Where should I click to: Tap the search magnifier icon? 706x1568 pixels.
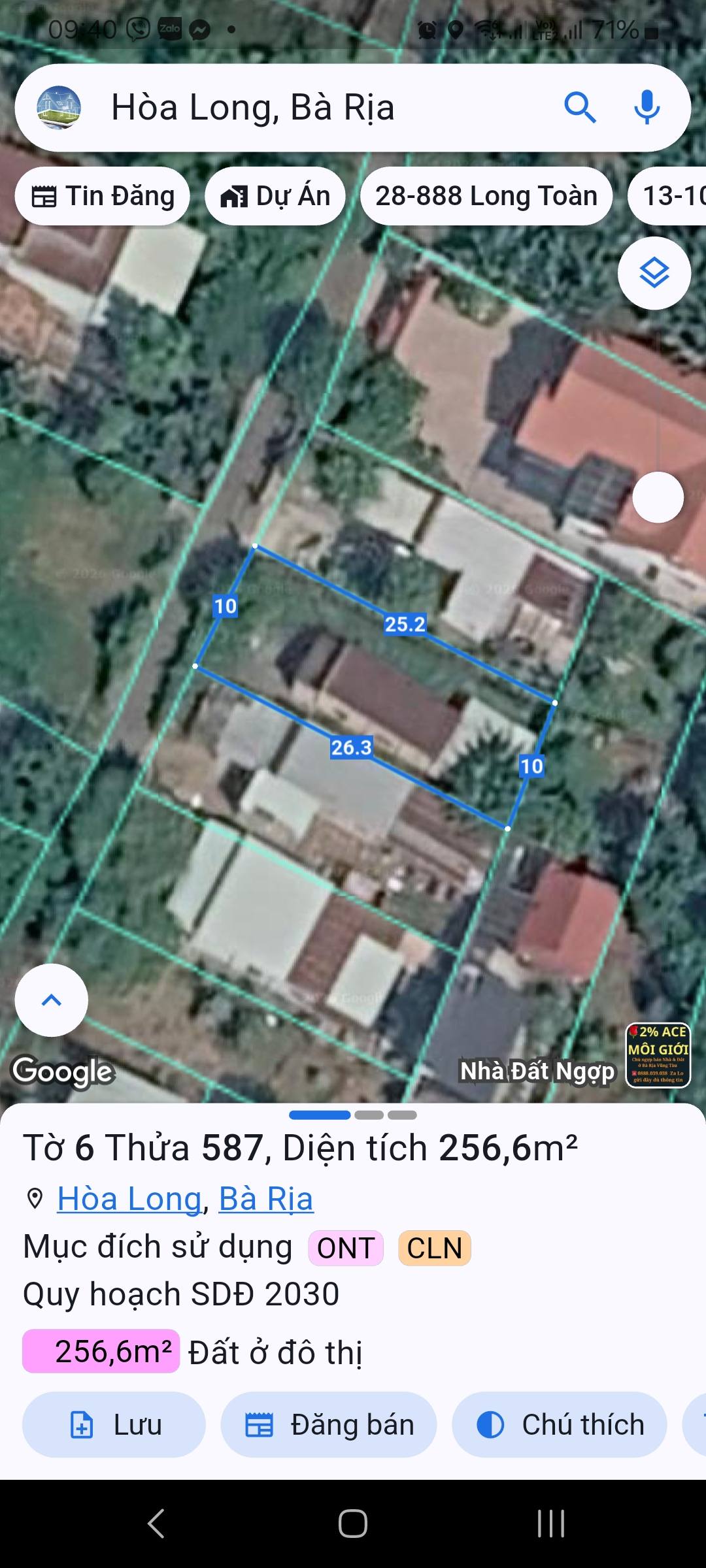click(580, 108)
